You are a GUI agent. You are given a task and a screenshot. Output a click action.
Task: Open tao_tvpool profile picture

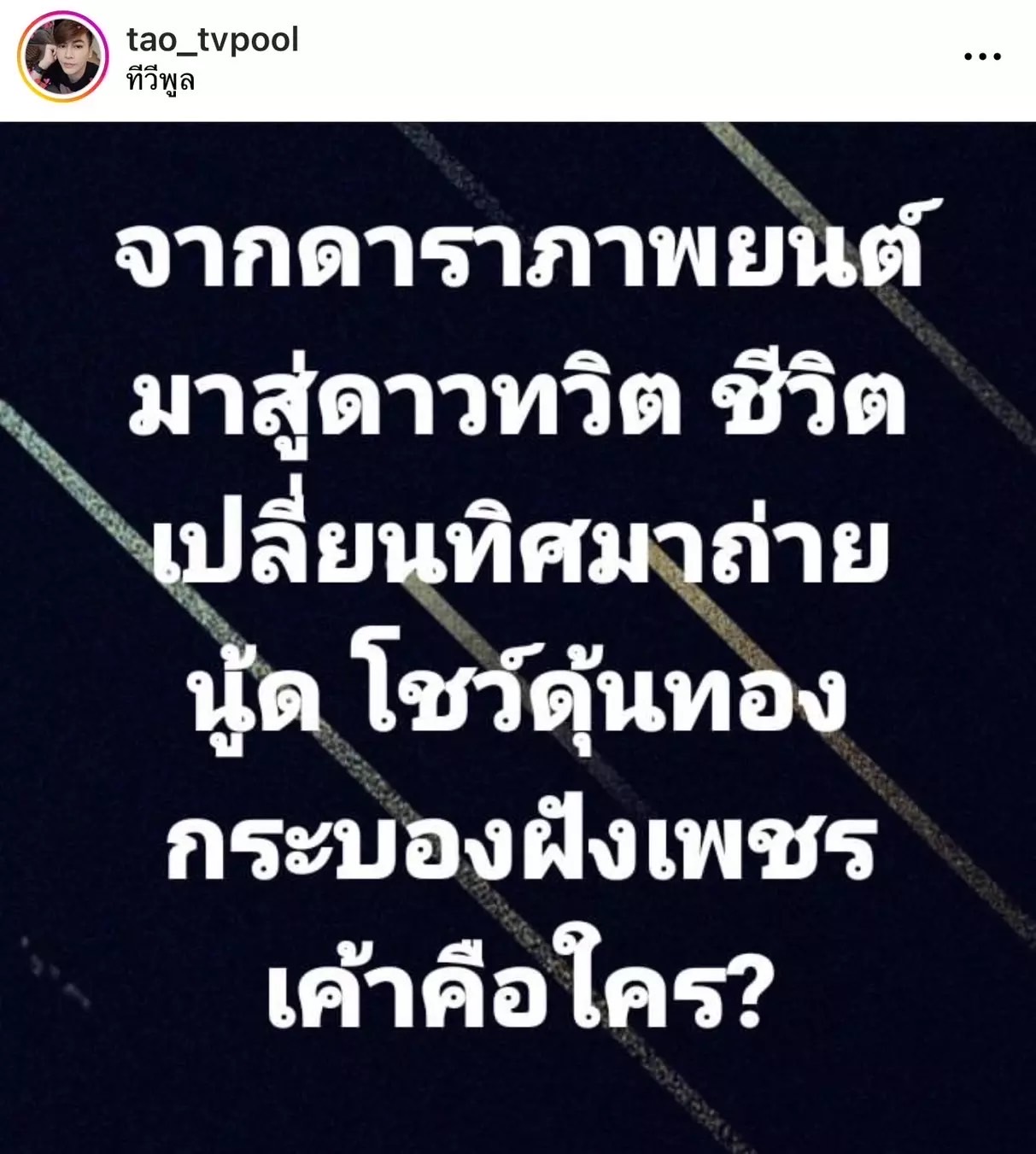63,58
